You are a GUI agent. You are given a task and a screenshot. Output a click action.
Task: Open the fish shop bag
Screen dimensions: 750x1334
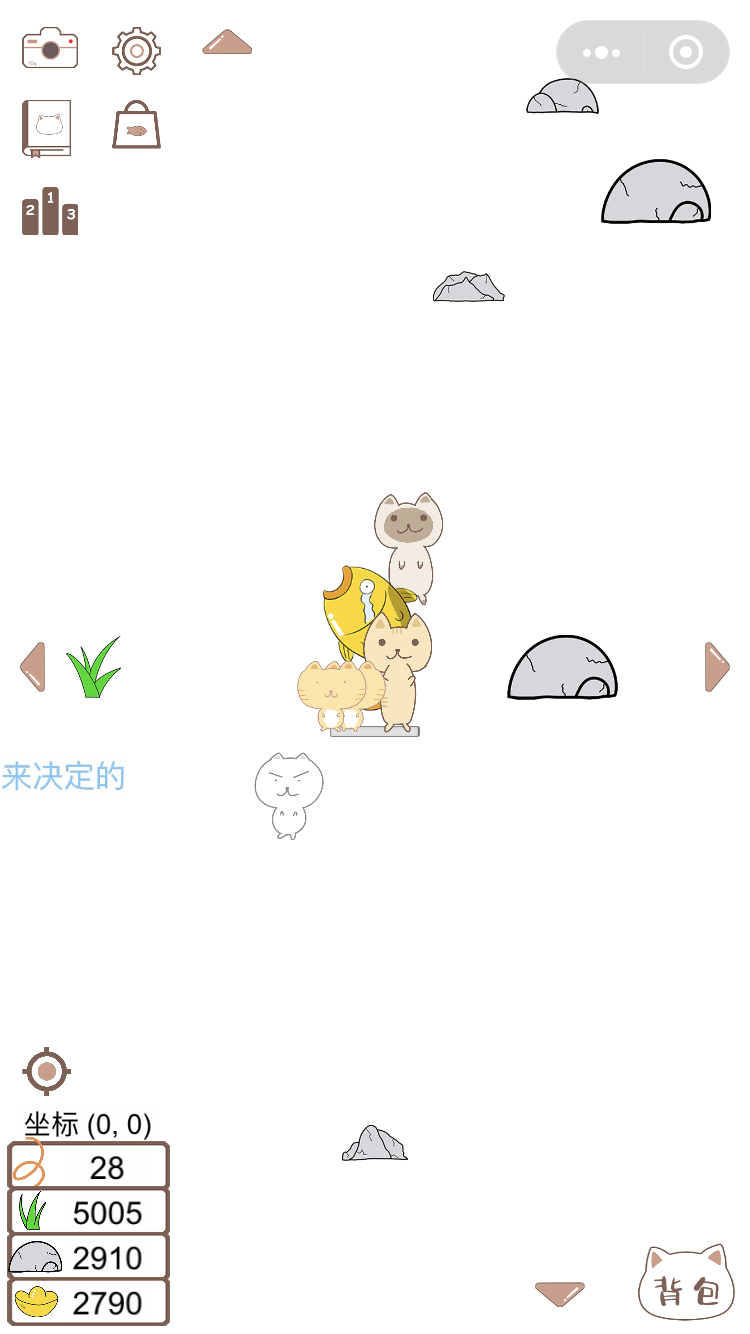(x=137, y=126)
